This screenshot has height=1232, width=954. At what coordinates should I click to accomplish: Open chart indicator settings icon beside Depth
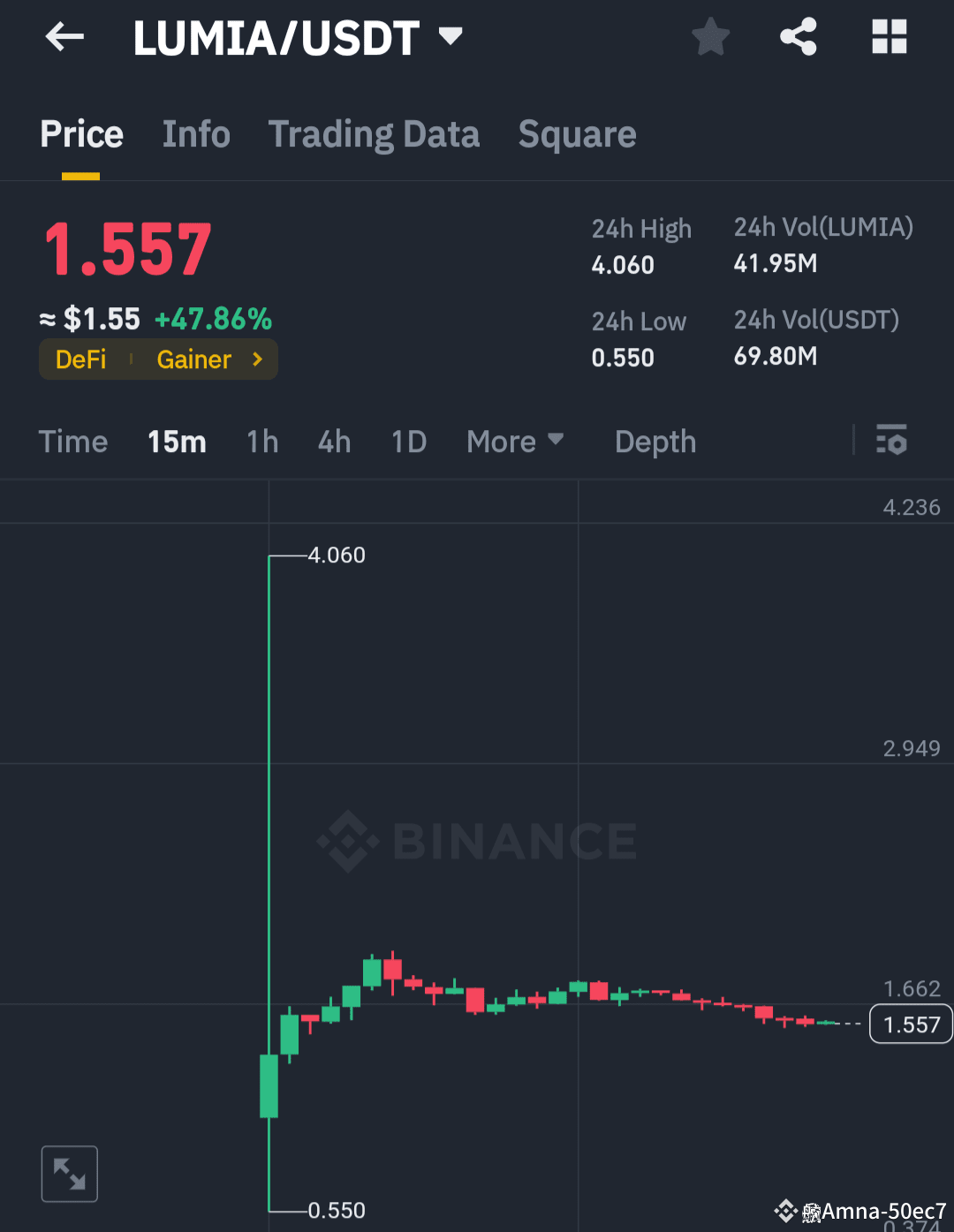[892, 441]
